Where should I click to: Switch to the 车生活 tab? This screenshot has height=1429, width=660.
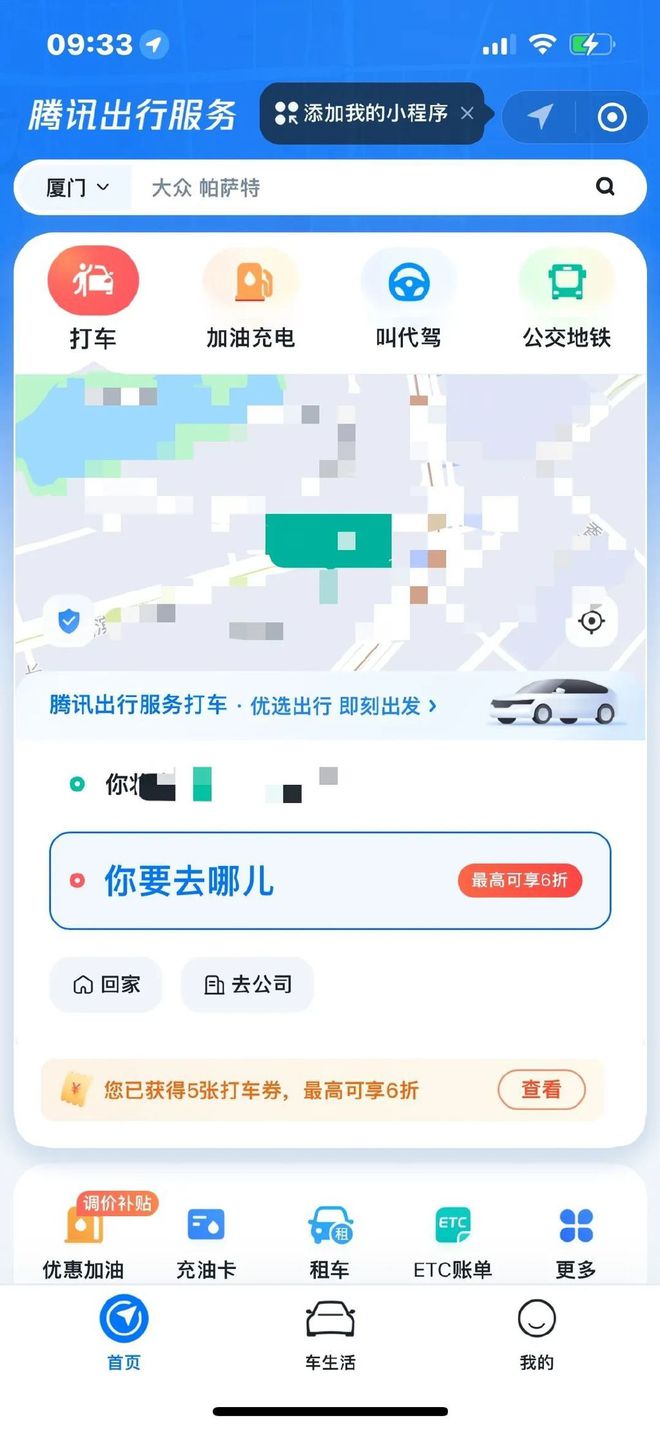click(330, 1335)
